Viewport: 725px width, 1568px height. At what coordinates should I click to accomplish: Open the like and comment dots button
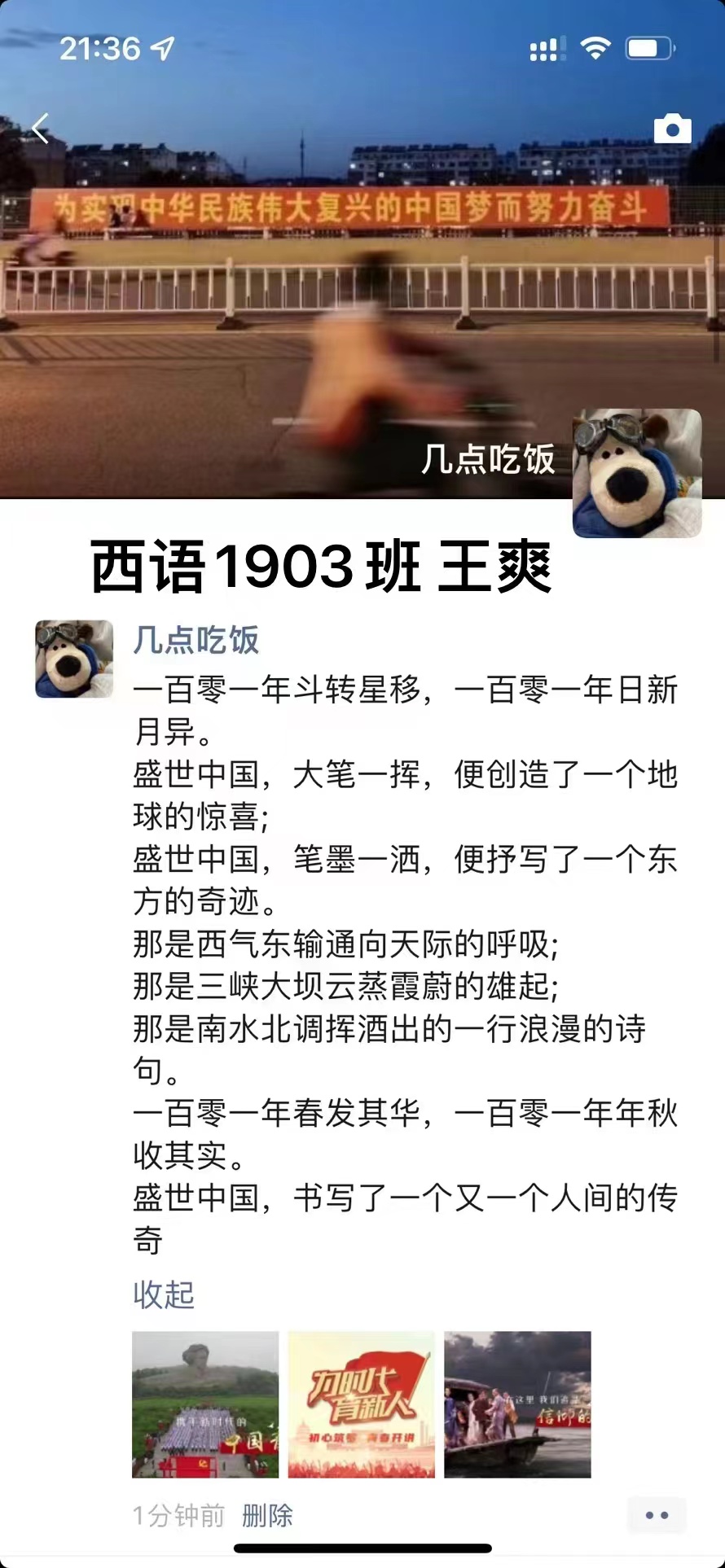tap(656, 1515)
